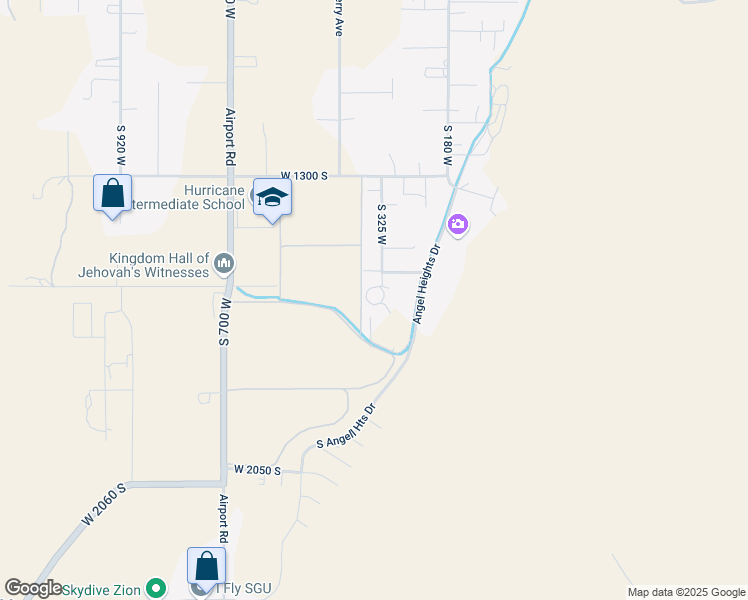
Task: Open Kingdom Hall of Jehovah's Witnesses place marker
Action: tap(224, 264)
